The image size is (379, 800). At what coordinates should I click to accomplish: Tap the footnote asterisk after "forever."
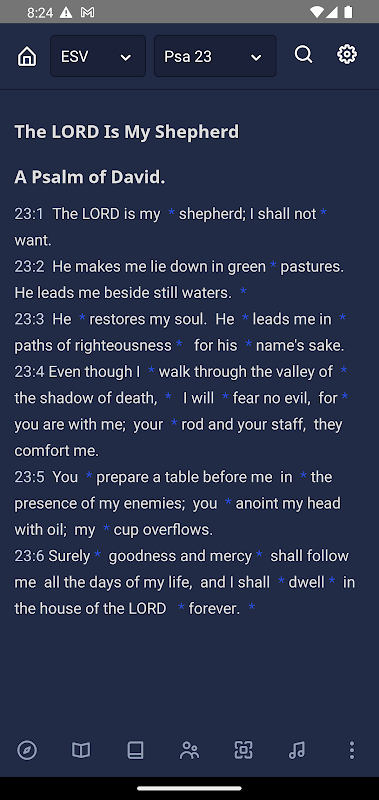[x=251, y=607]
